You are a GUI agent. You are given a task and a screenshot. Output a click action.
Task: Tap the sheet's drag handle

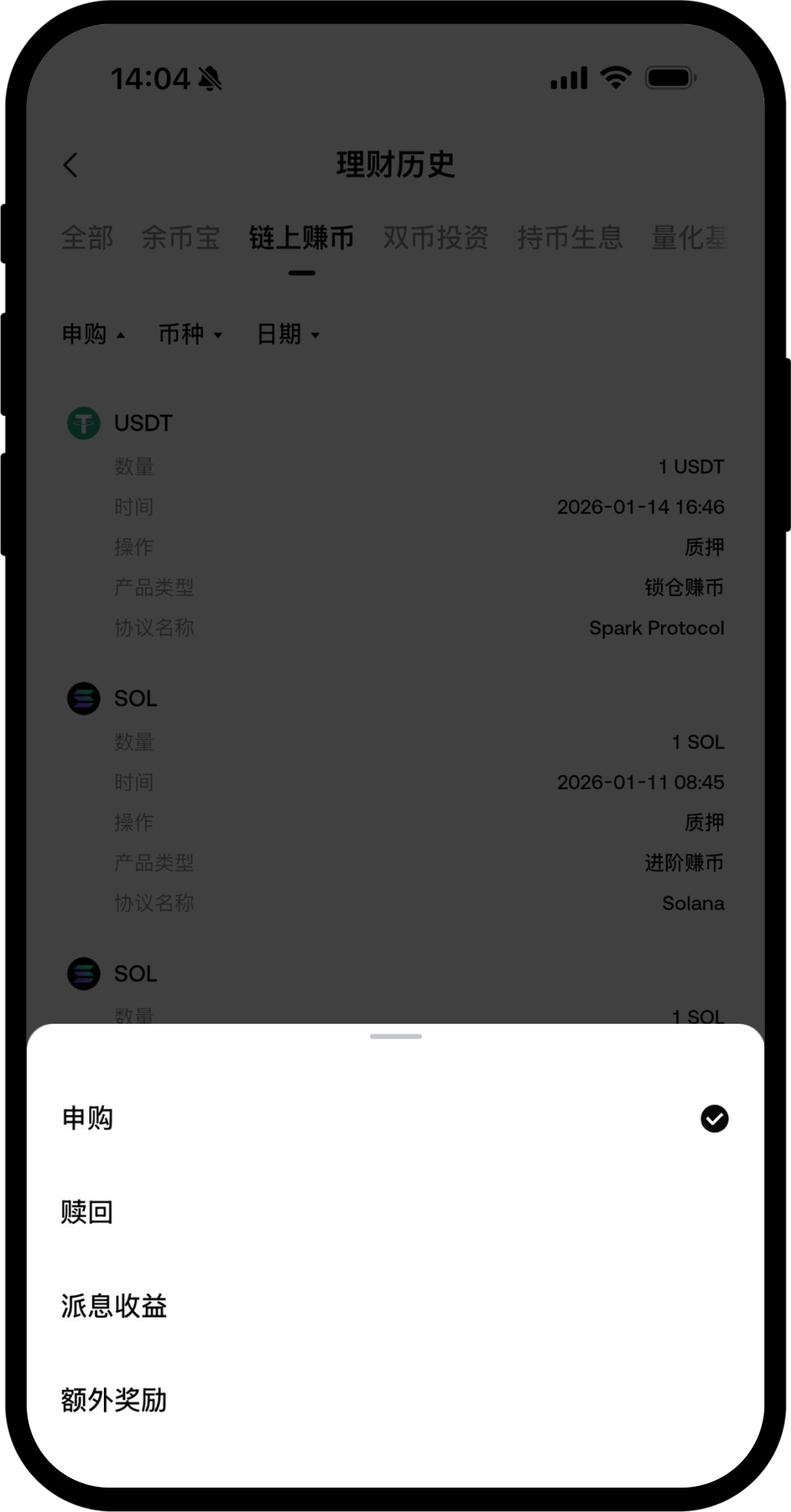395,1036
